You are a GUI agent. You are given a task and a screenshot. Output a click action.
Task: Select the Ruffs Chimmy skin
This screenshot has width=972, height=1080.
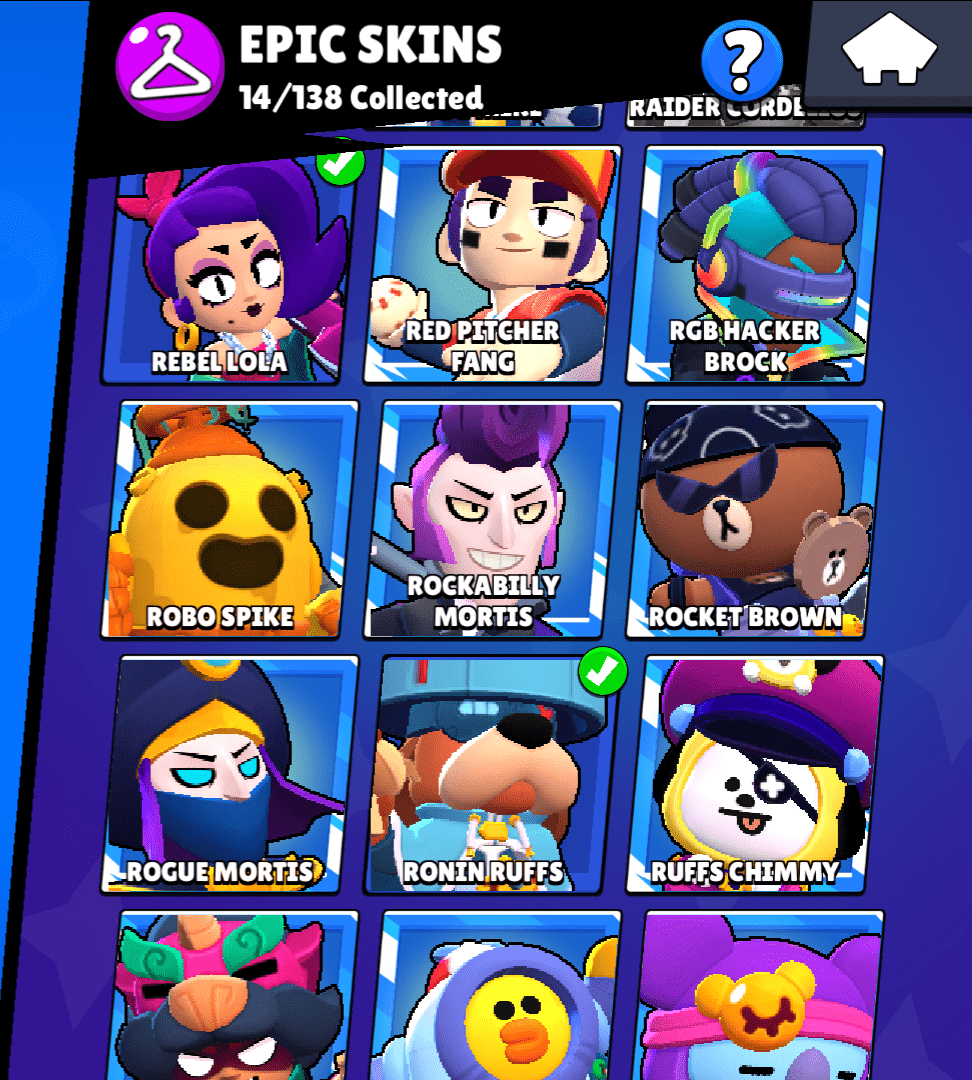pyautogui.click(x=755, y=775)
